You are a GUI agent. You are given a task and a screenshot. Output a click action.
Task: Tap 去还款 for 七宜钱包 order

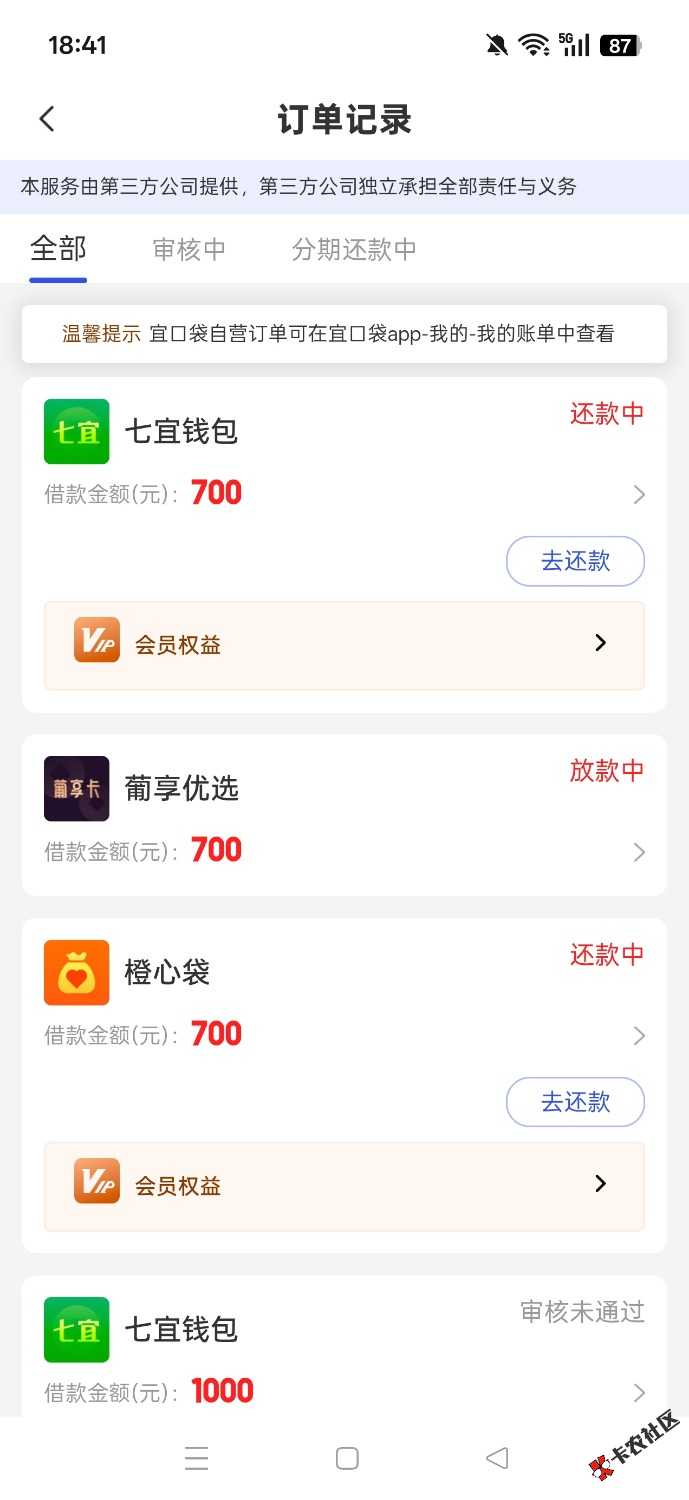pos(575,561)
